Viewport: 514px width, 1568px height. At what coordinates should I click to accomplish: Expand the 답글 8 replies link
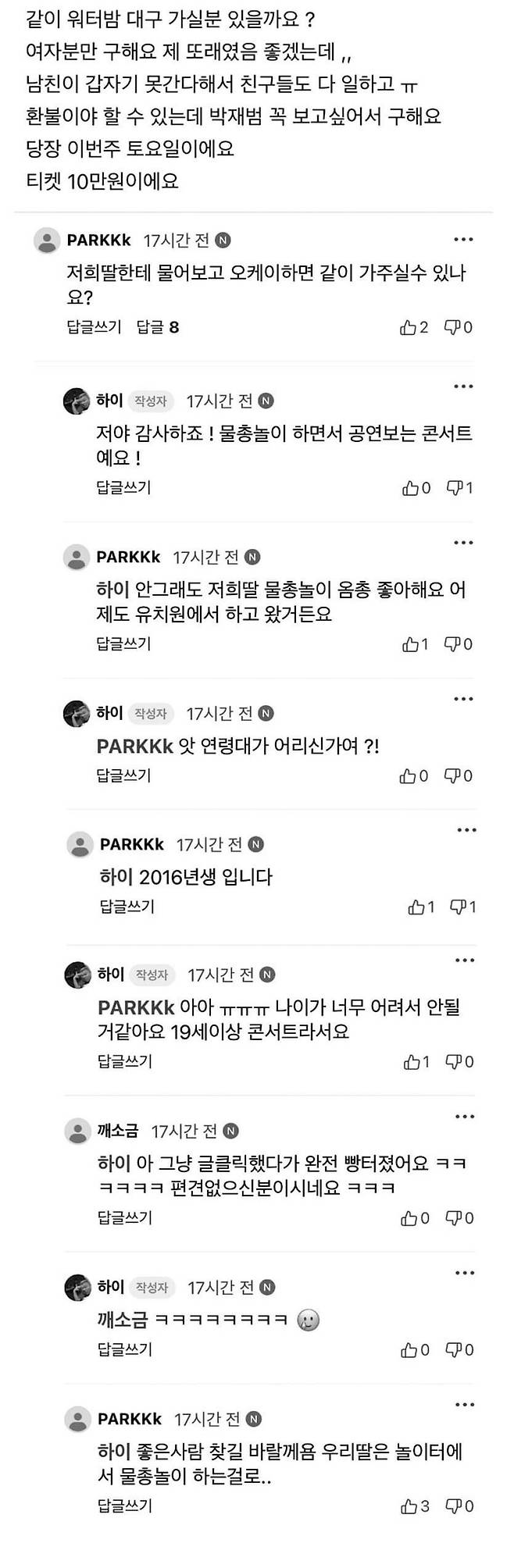(x=158, y=327)
